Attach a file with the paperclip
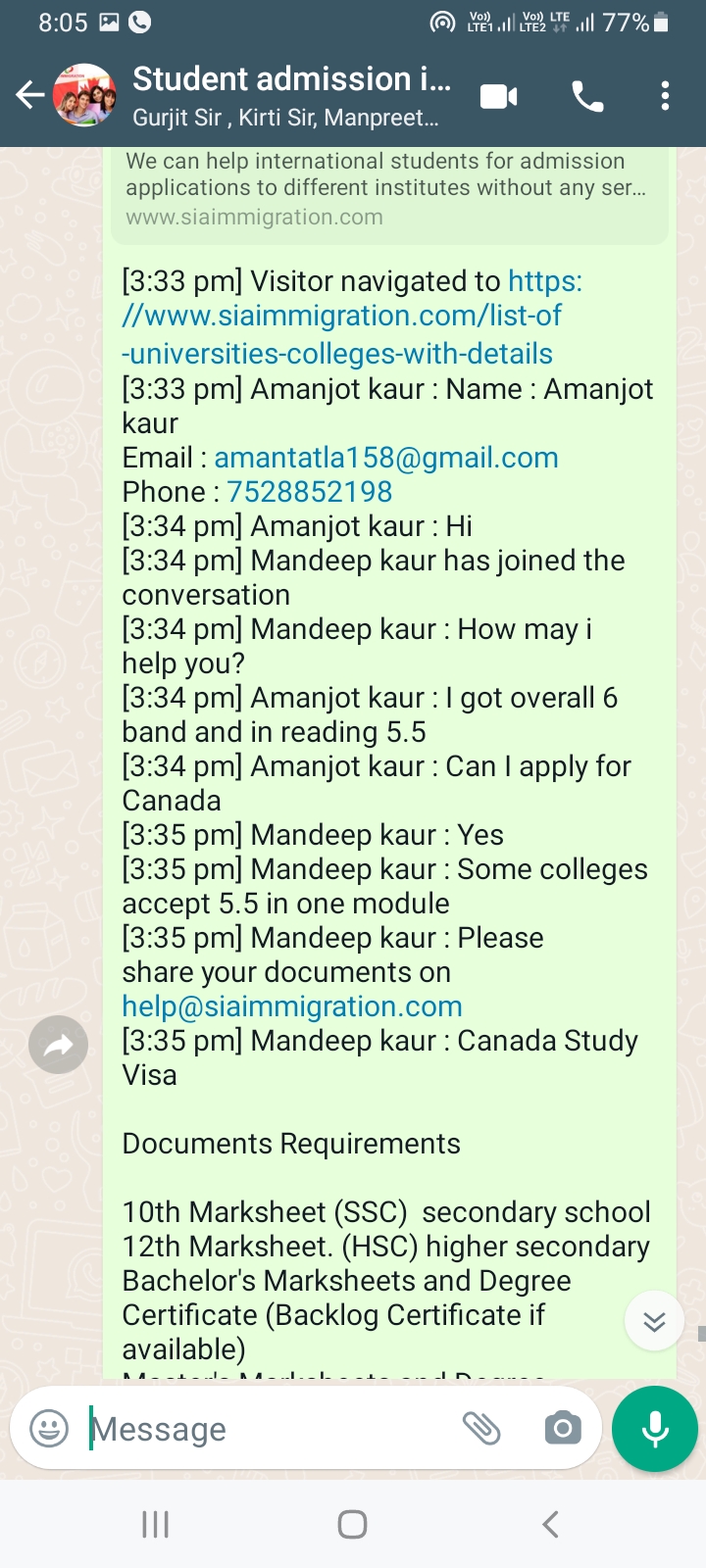Image resolution: width=706 pixels, height=1568 pixels. [x=481, y=1429]
